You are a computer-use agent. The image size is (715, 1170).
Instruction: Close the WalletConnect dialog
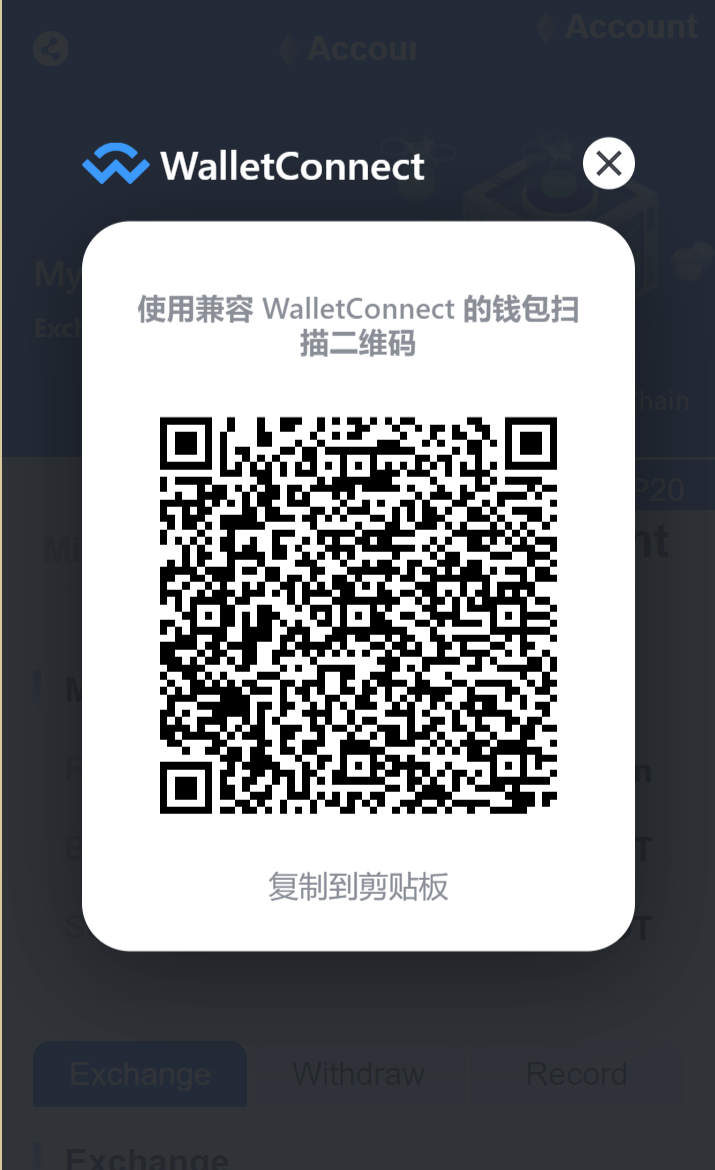pos(608,163)
